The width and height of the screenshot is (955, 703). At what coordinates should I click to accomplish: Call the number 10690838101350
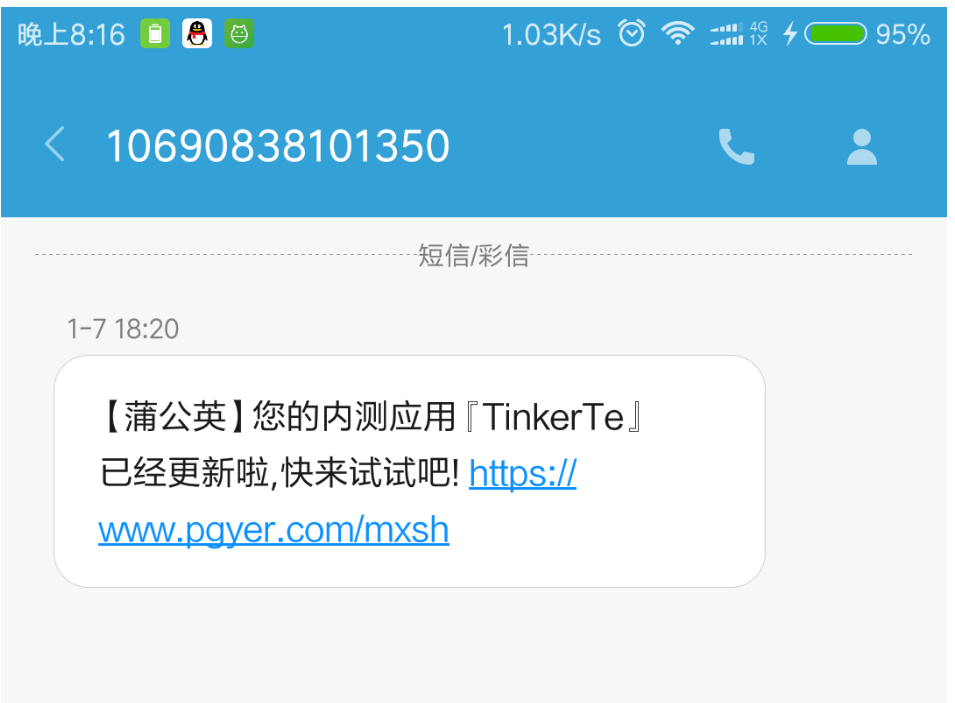pos(736,147)
